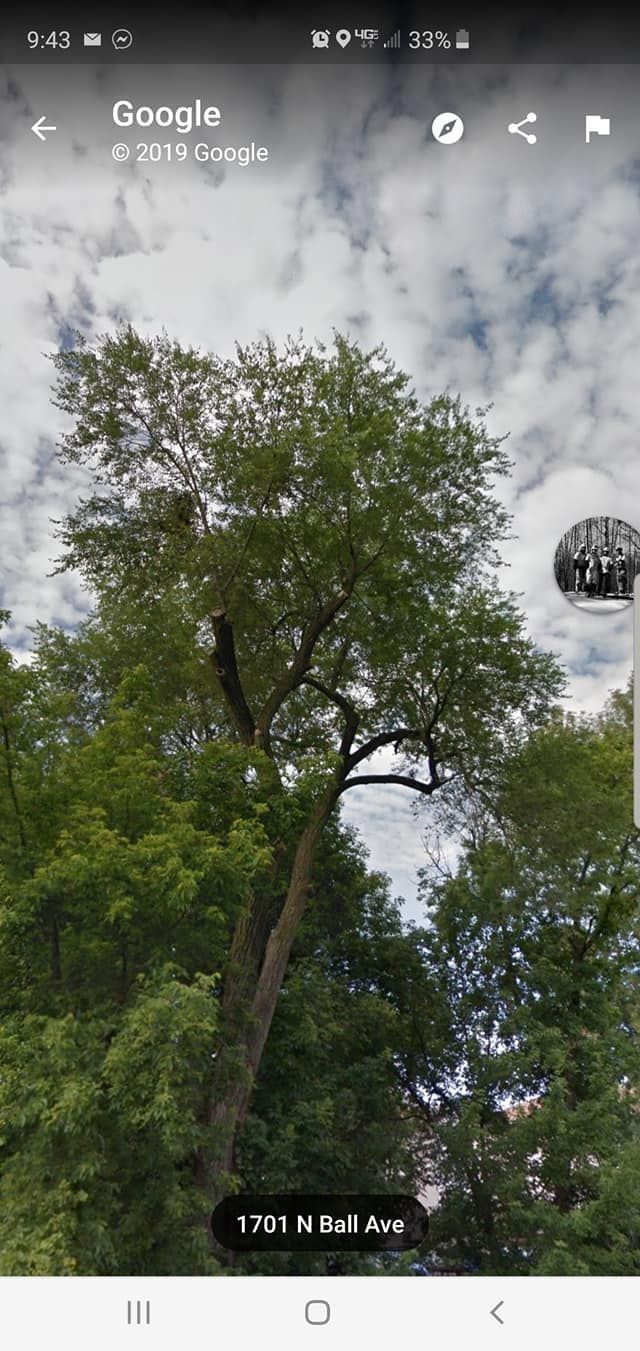Share this Street View image
The image size is (640, 1351).
click(x=522, y=128)
